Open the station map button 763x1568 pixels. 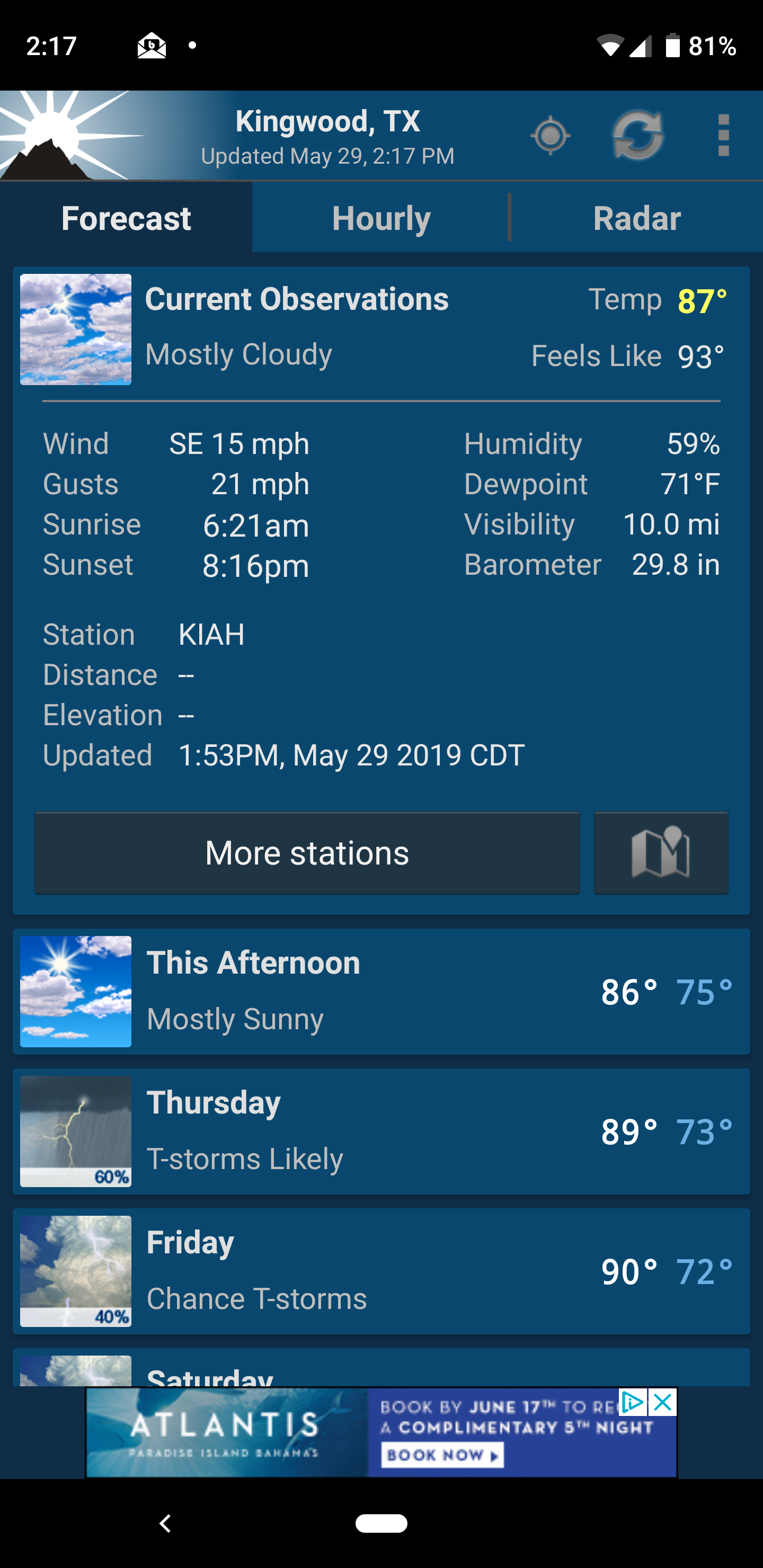[x=661, y=853]
